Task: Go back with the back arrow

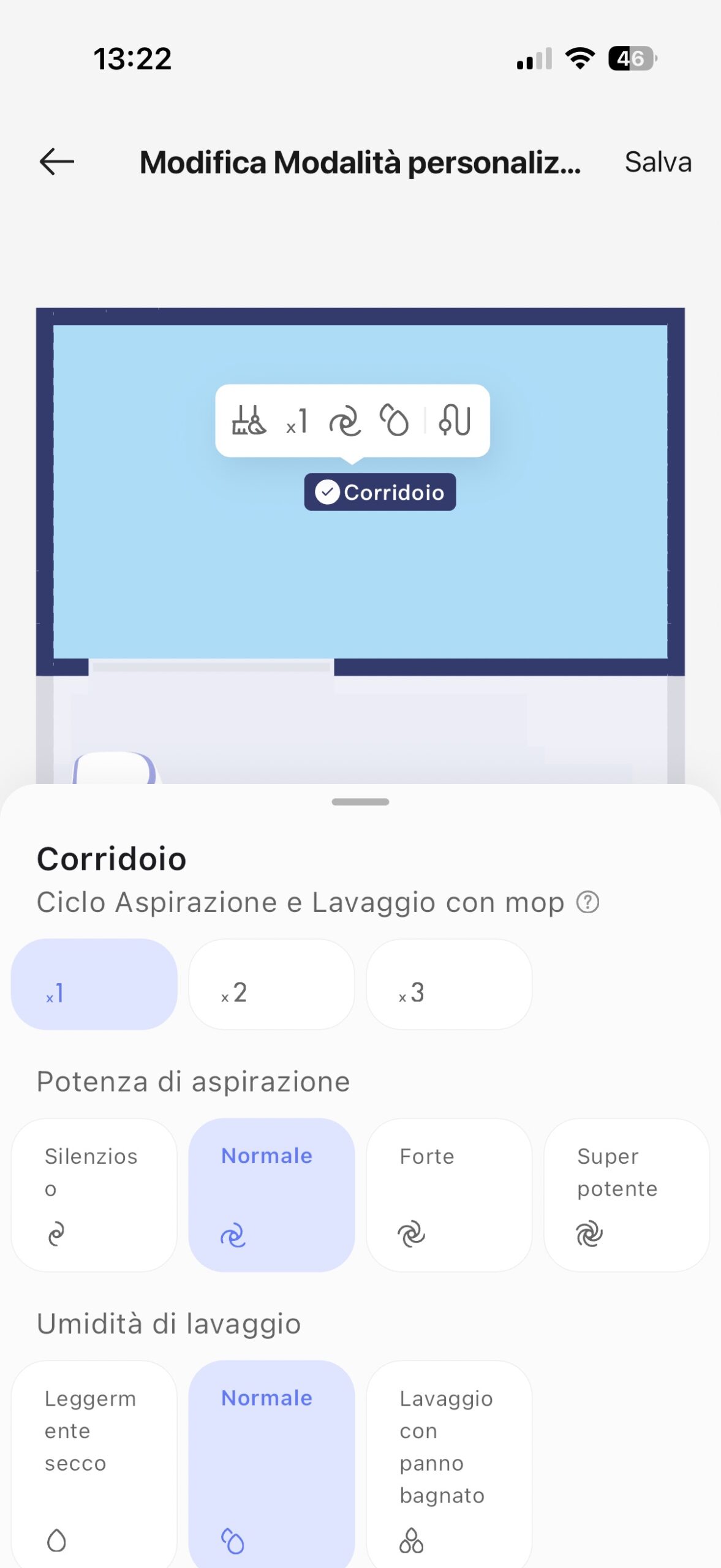Action: [56, 162]
